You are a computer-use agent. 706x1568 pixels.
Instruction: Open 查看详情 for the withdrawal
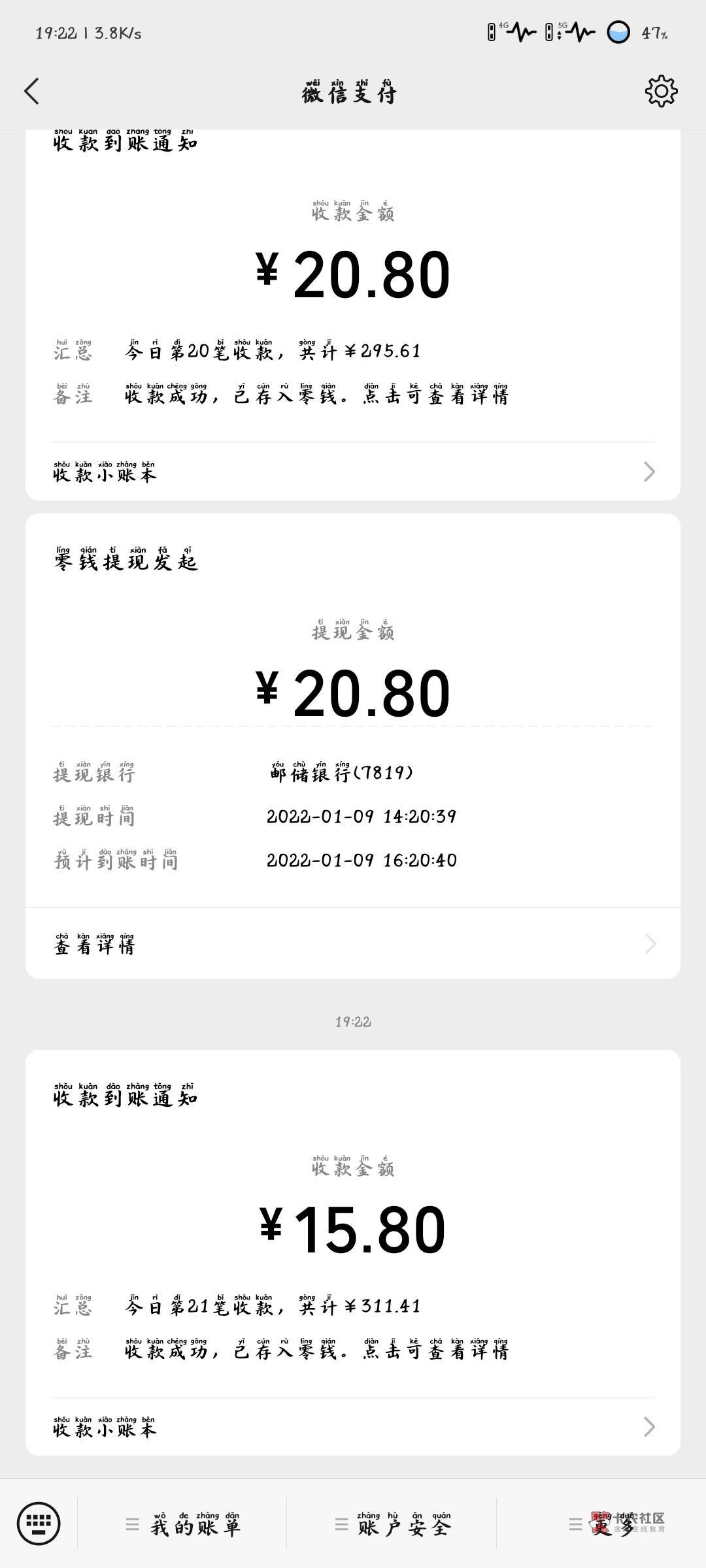point(353,943)
